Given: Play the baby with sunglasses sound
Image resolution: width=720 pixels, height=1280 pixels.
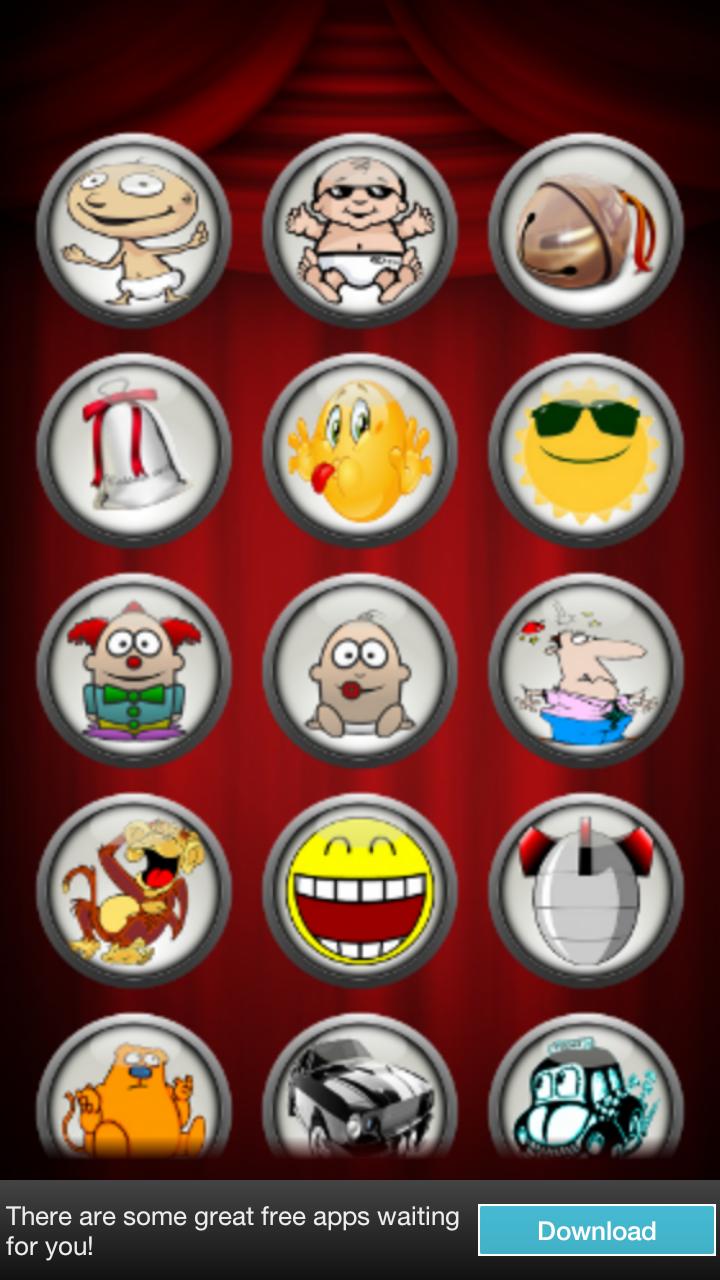Looking at the screenshot, I should 360,230.
